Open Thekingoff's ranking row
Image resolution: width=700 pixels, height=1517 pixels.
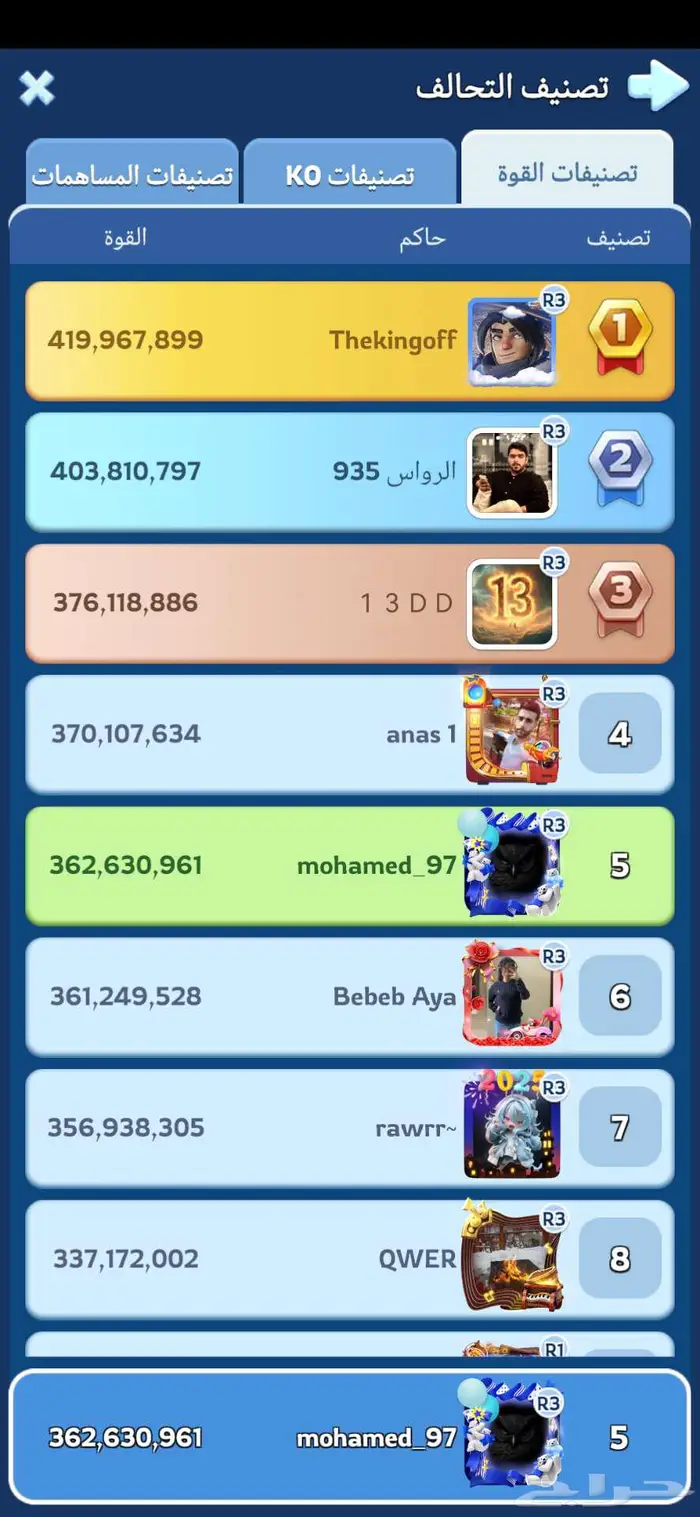[300, 340]
